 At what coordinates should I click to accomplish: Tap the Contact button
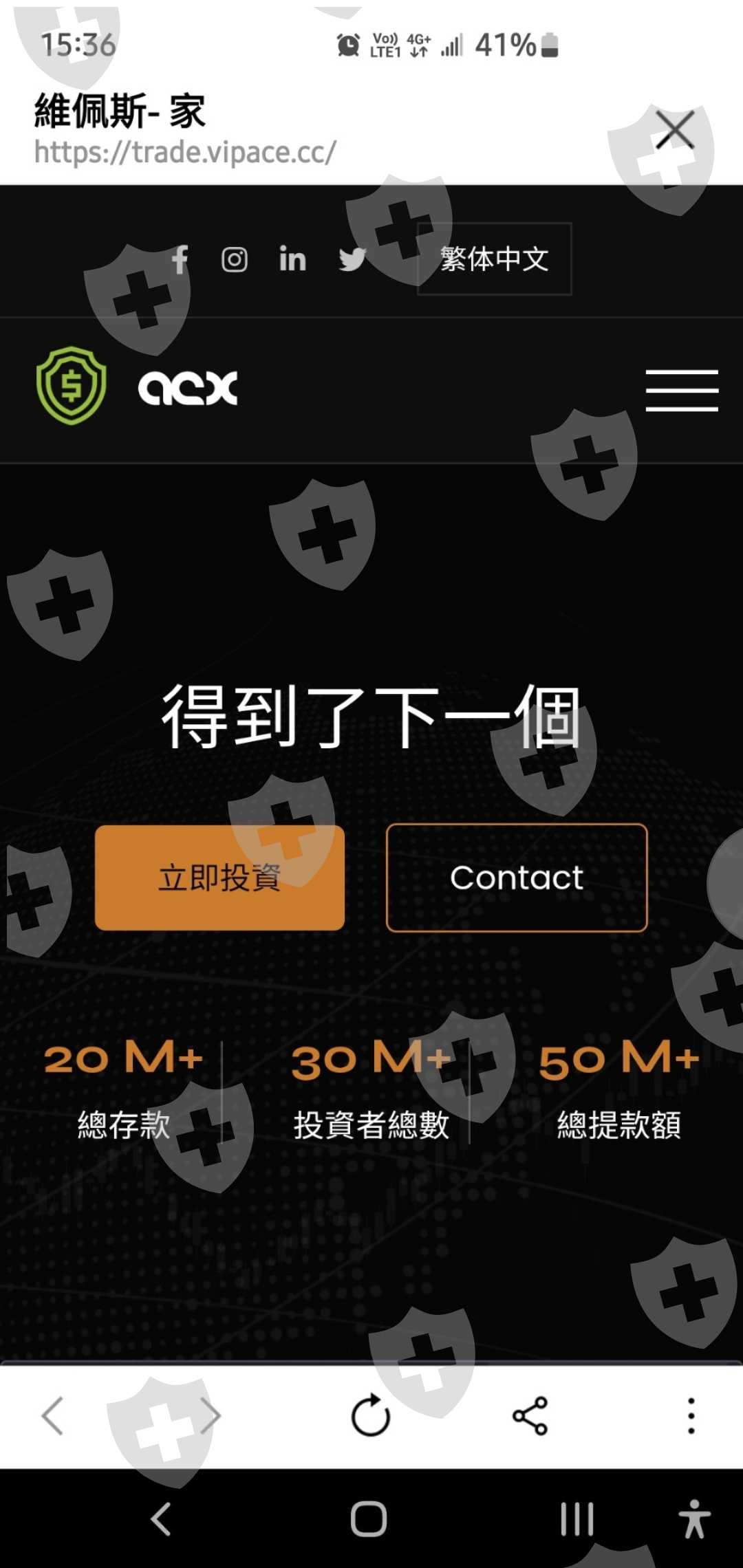517,878
